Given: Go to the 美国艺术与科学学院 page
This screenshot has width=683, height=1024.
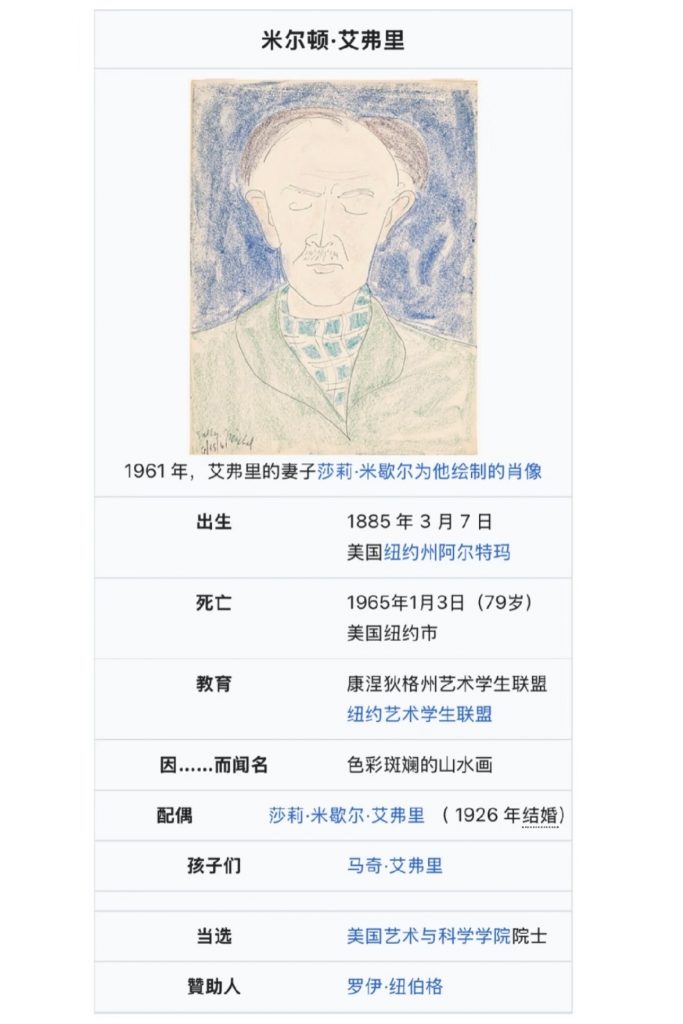Looking at the screenshot, I should pos(429,936).
